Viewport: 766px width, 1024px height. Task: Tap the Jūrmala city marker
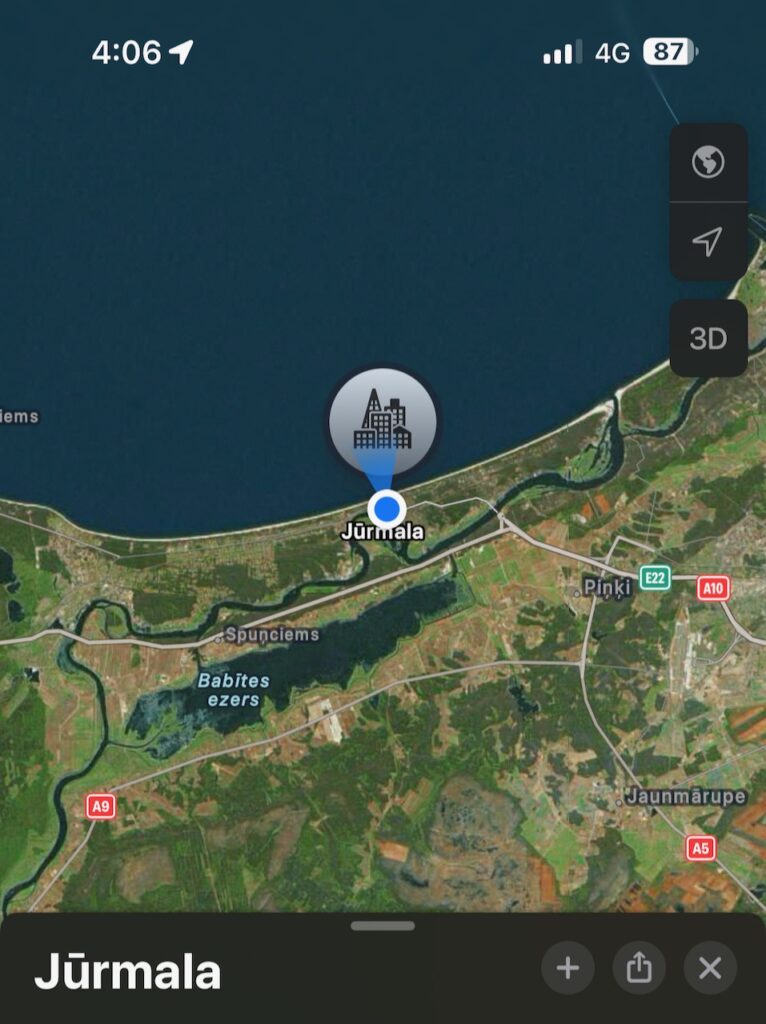(383, 420)
